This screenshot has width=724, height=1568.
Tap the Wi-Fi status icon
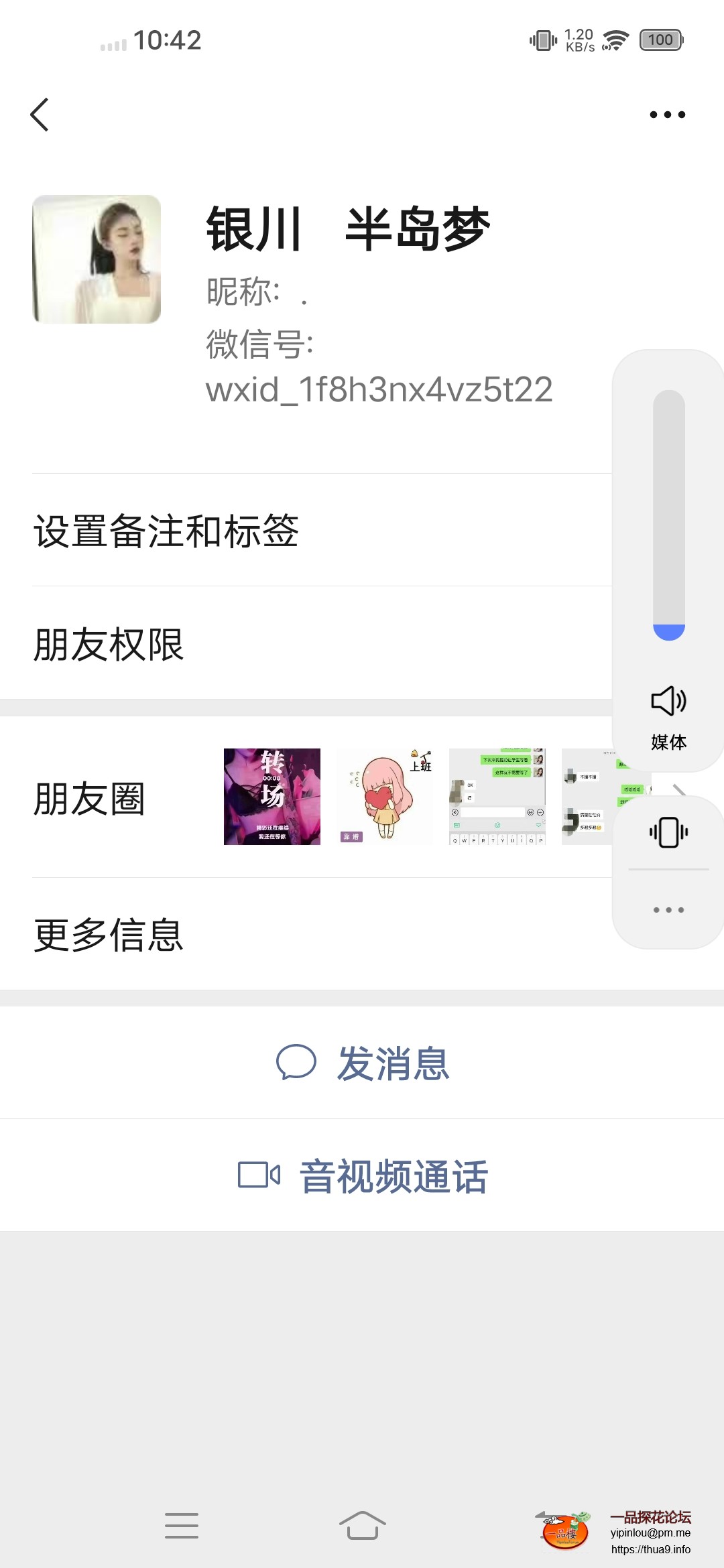(x=614, y=40)
